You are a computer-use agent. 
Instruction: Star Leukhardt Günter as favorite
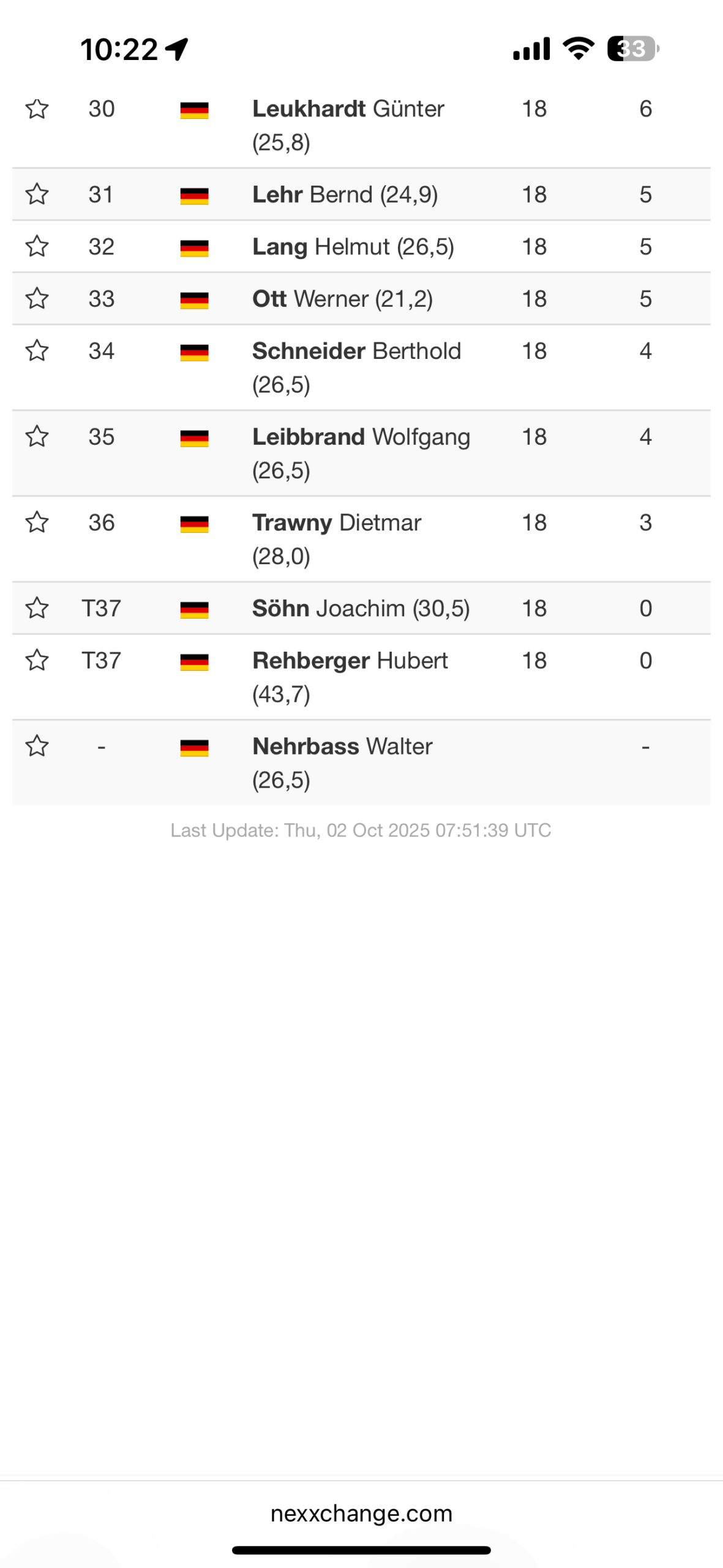pos(37,109)
